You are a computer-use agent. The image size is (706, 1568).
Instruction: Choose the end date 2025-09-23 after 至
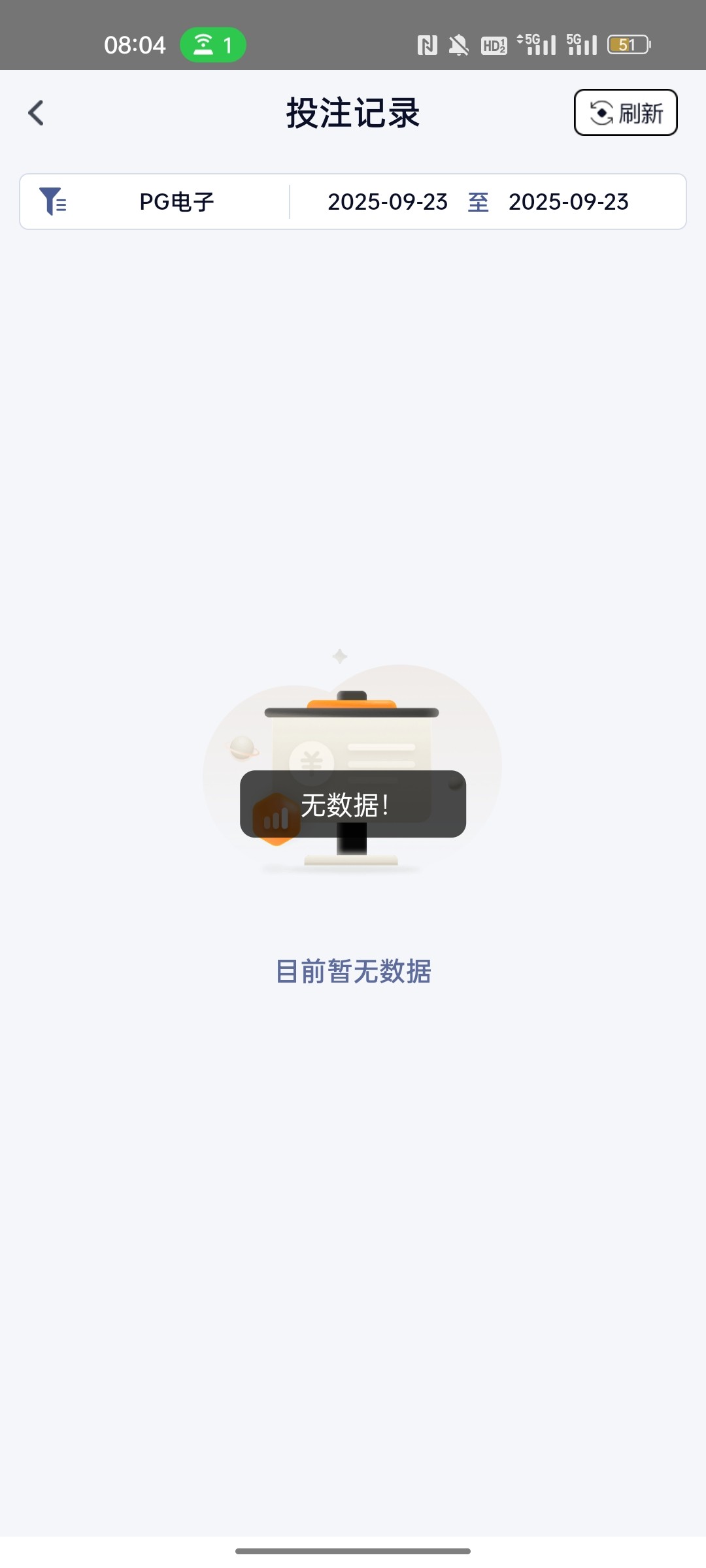(568, 202)
